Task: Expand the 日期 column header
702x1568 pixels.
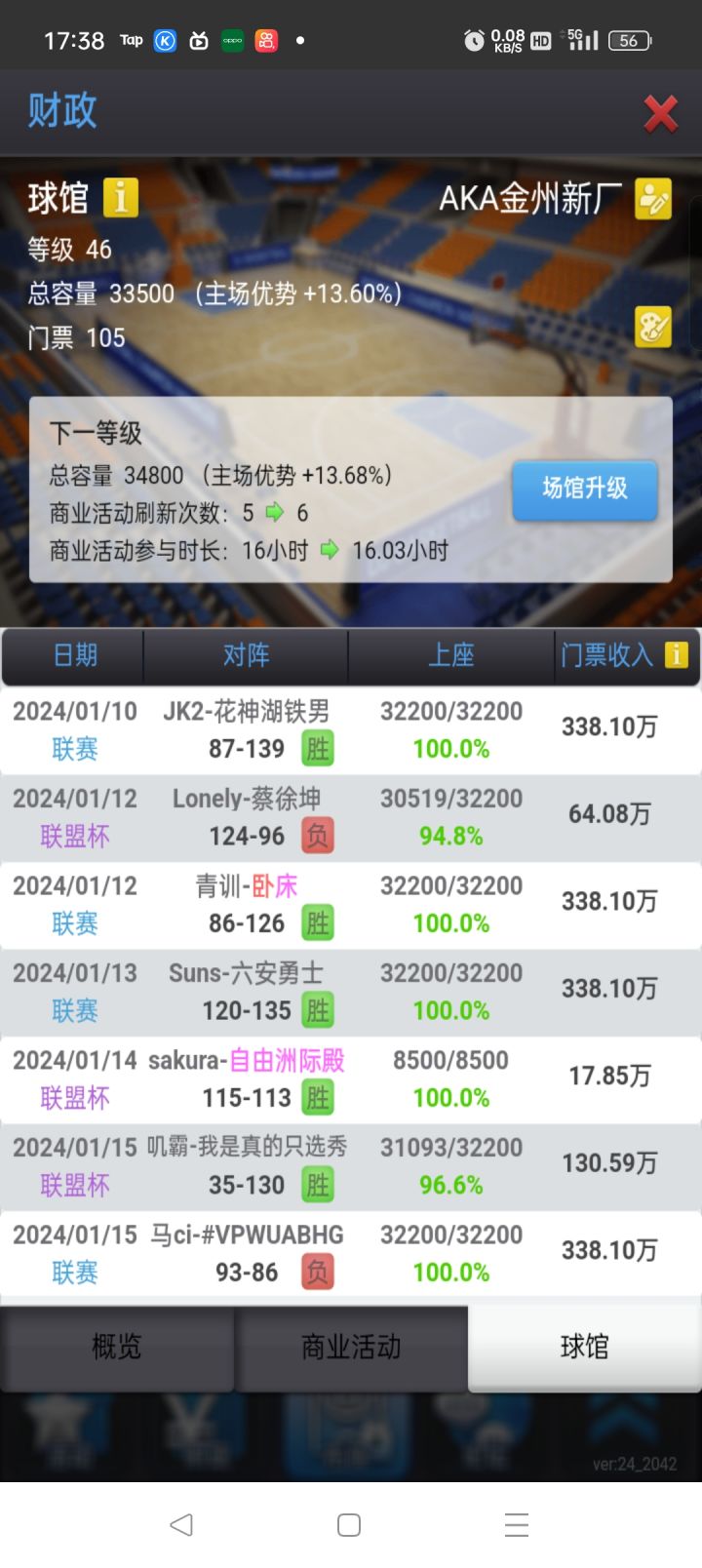Action: tap(74, 656)
